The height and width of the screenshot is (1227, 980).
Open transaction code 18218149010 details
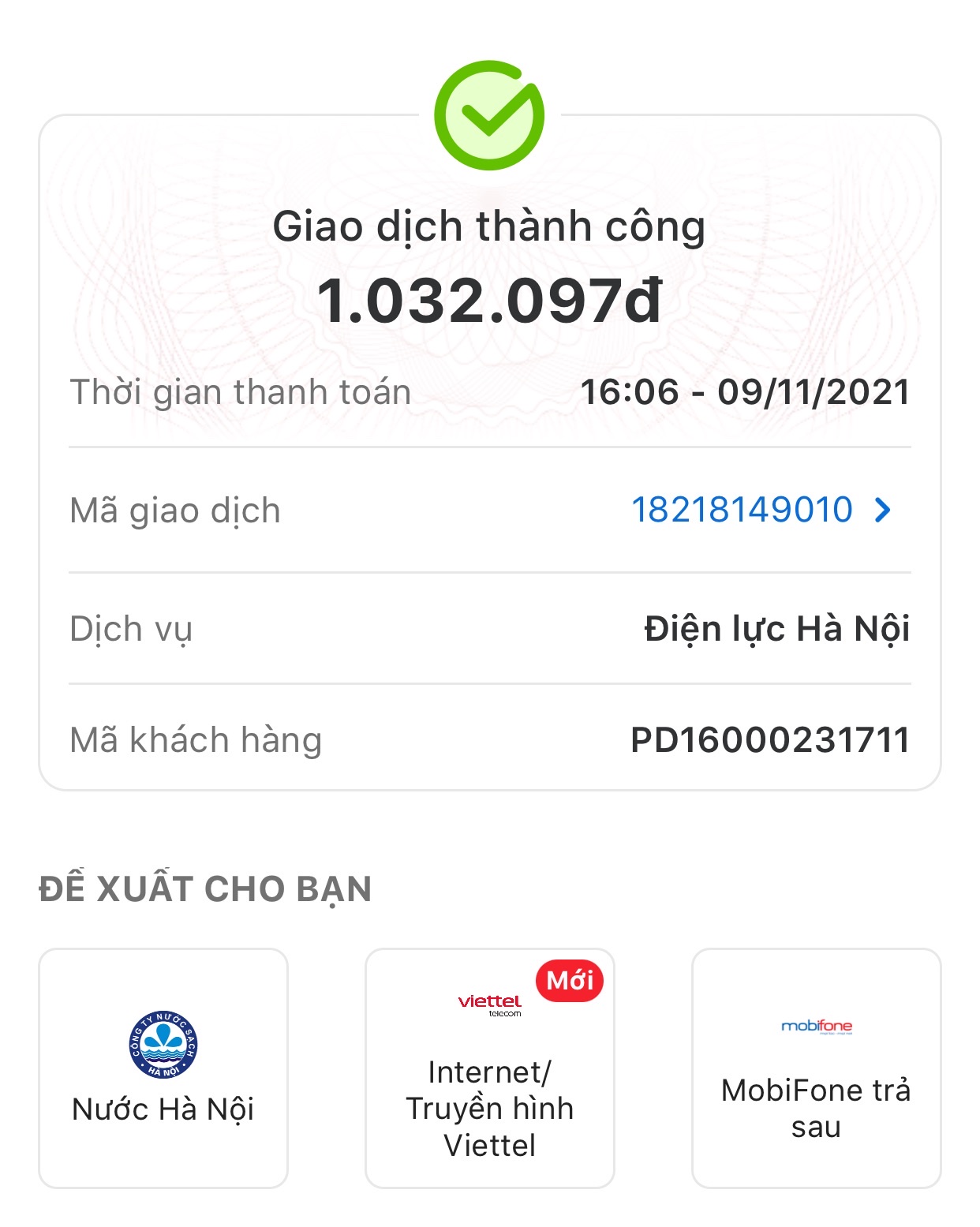pos(761,511)
